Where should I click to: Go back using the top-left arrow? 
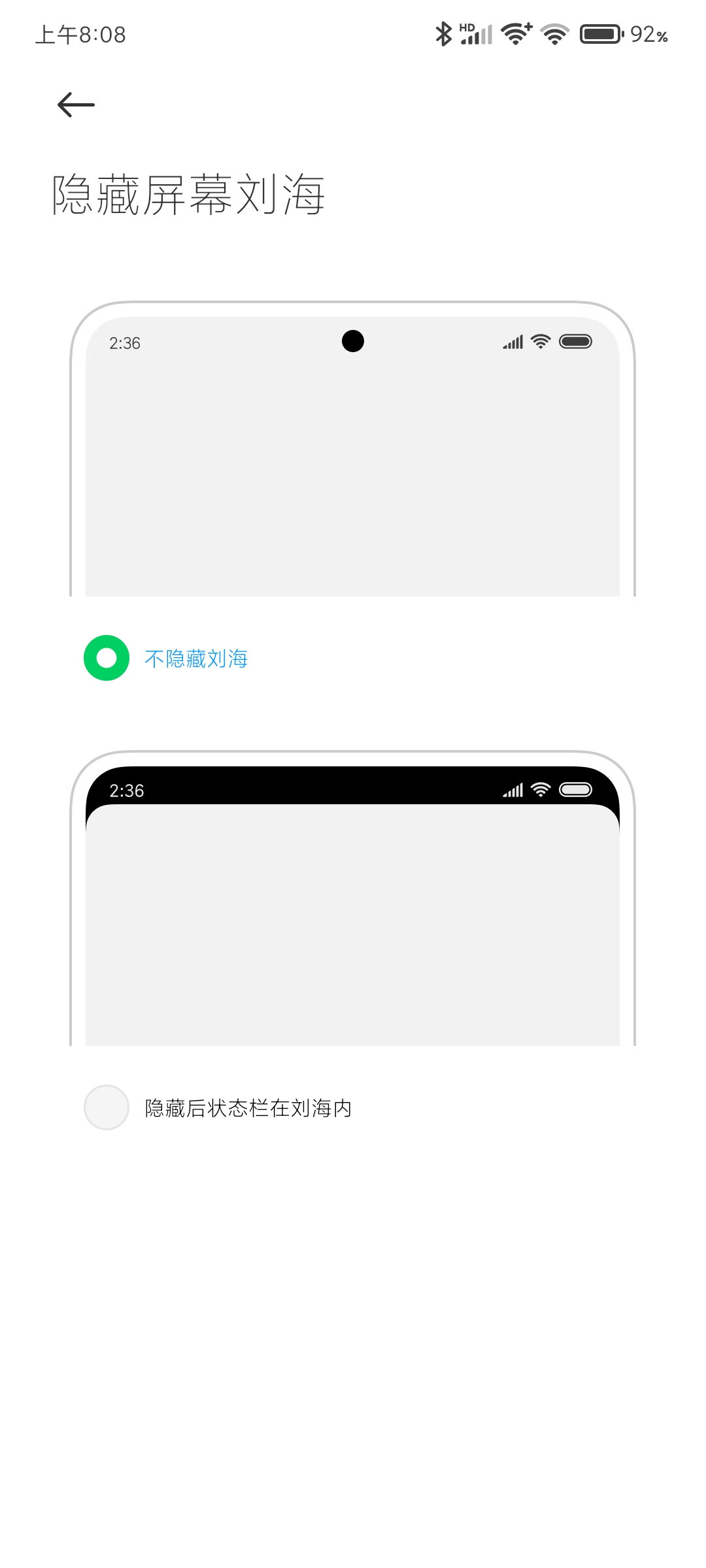tap(76, 105)
